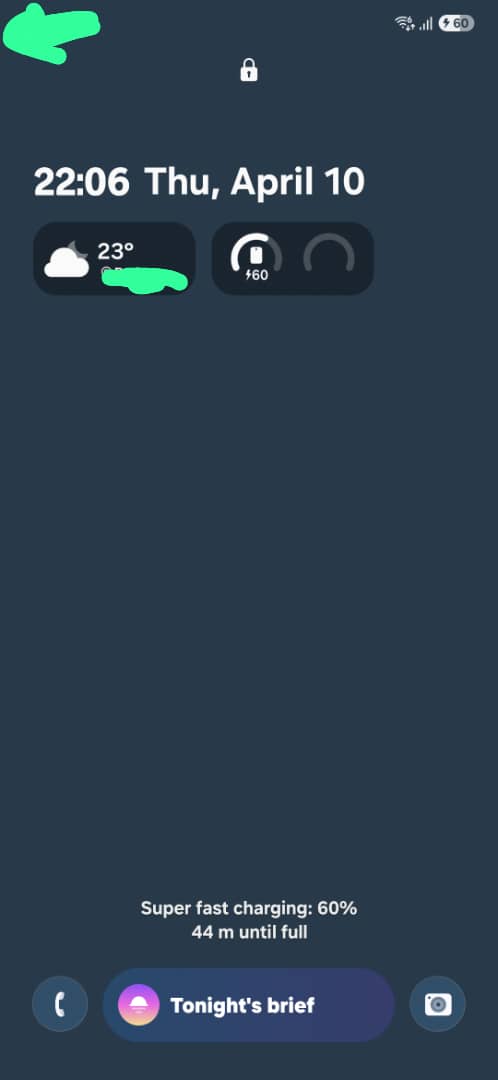498x1080 pixels.
Task: Open the phone shortcut on lock screen
Action: [x=60, y=1004]
